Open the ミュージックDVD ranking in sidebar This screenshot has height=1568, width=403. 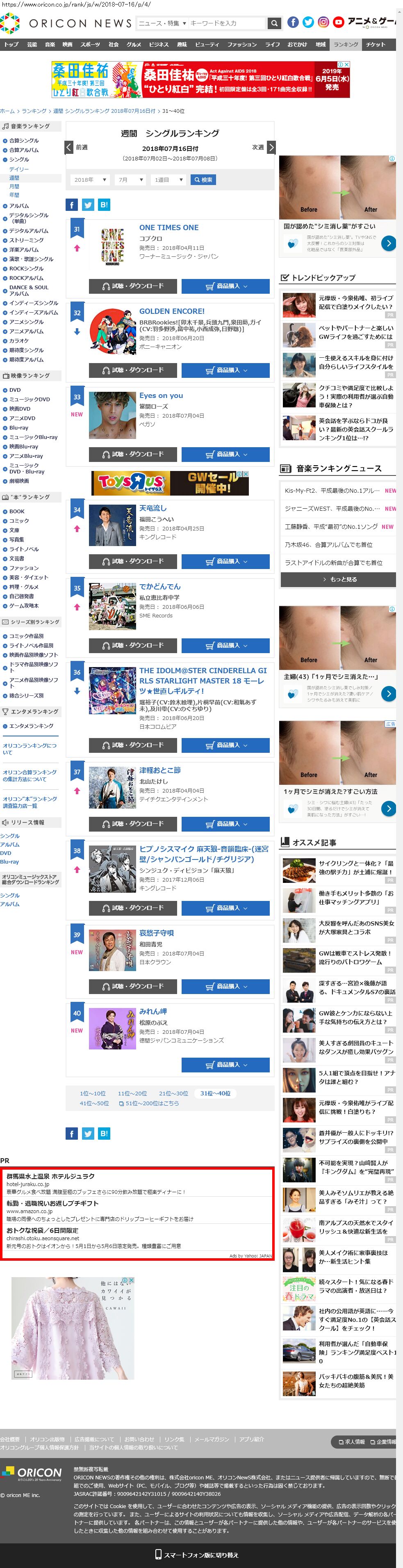click(x=29, y=399)
